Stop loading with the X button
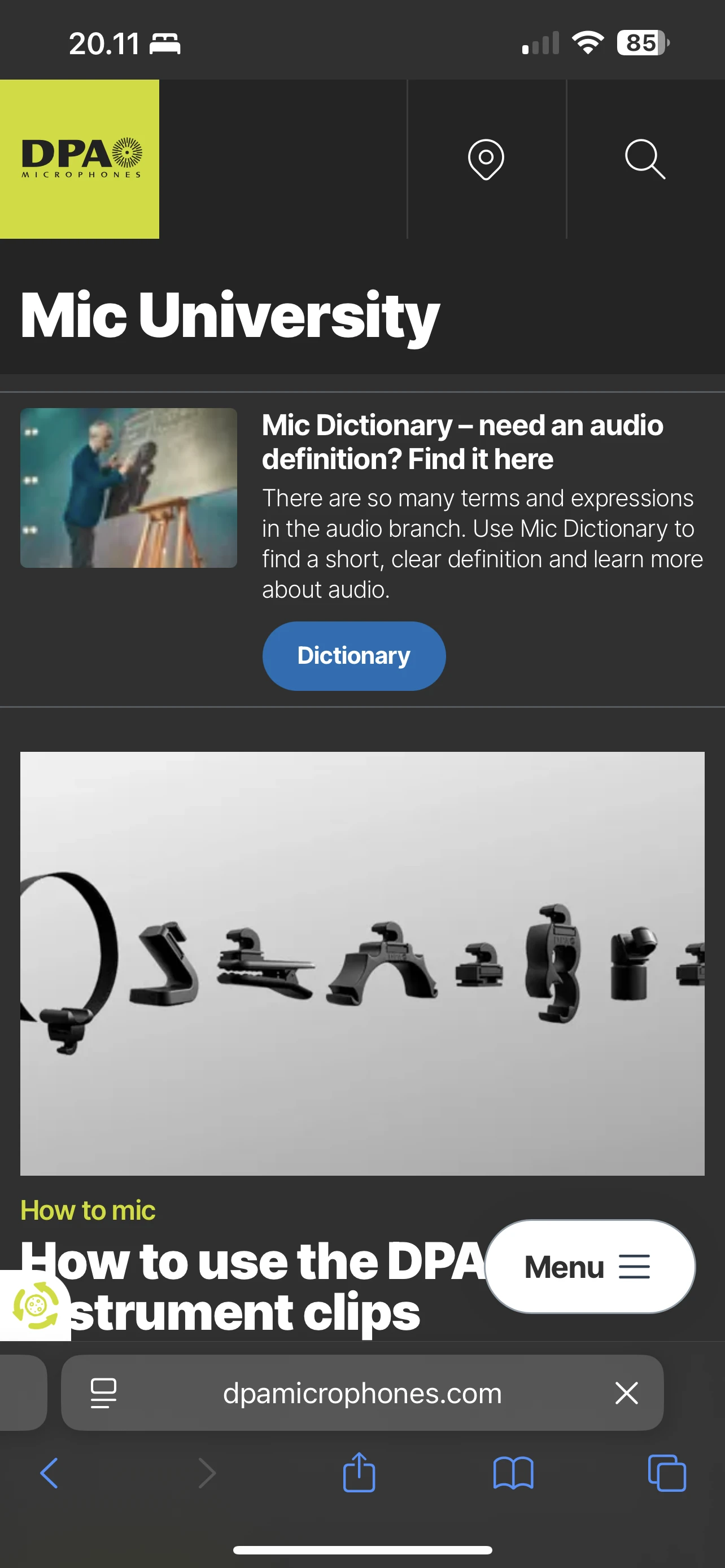This screenshot has width=725, height=1568. coord(626,1392)
